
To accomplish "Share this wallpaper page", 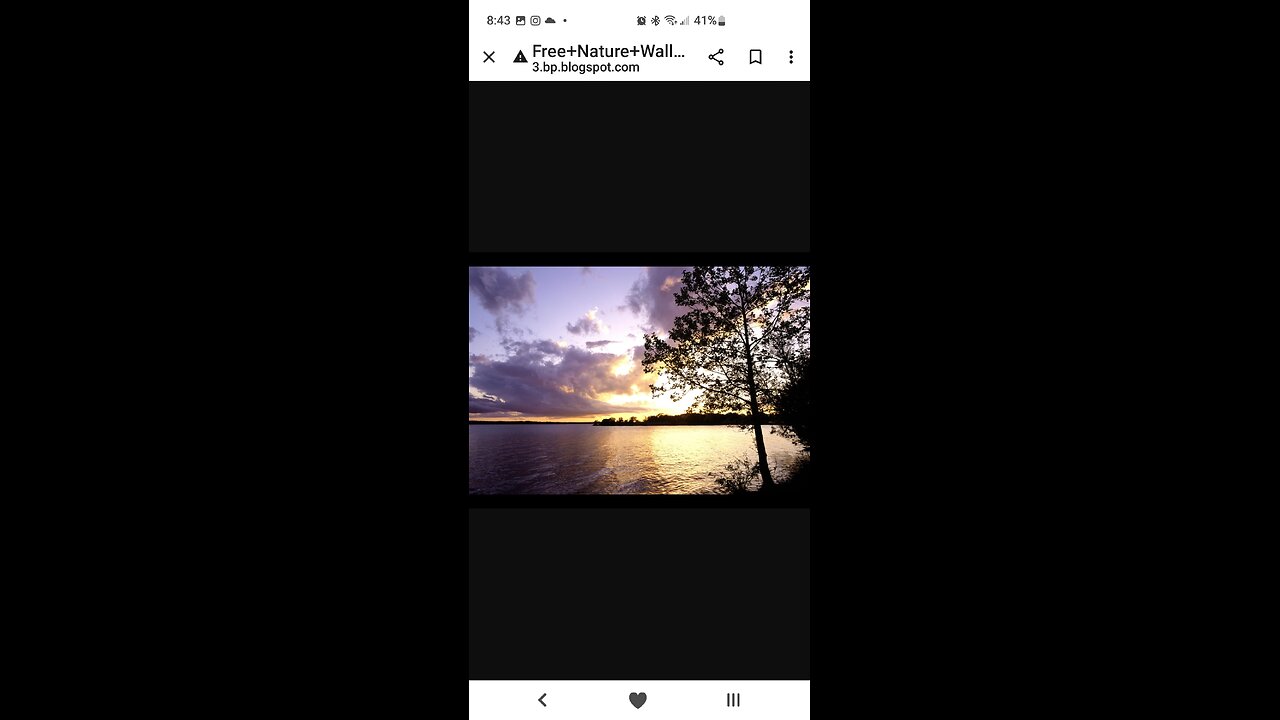I will 716,57.
